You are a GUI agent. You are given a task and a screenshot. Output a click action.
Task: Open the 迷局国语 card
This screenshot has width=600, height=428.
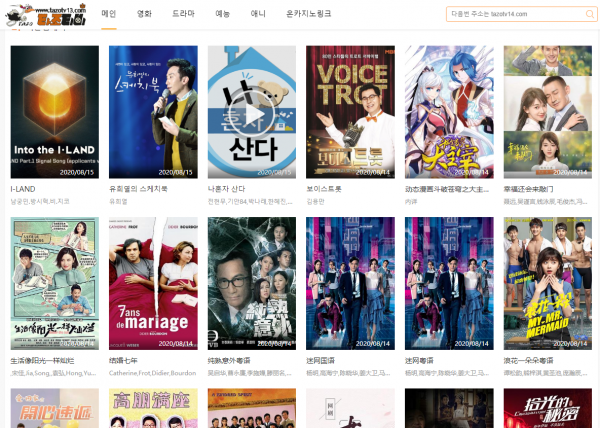pyautogui.click(x=350, y=284)
